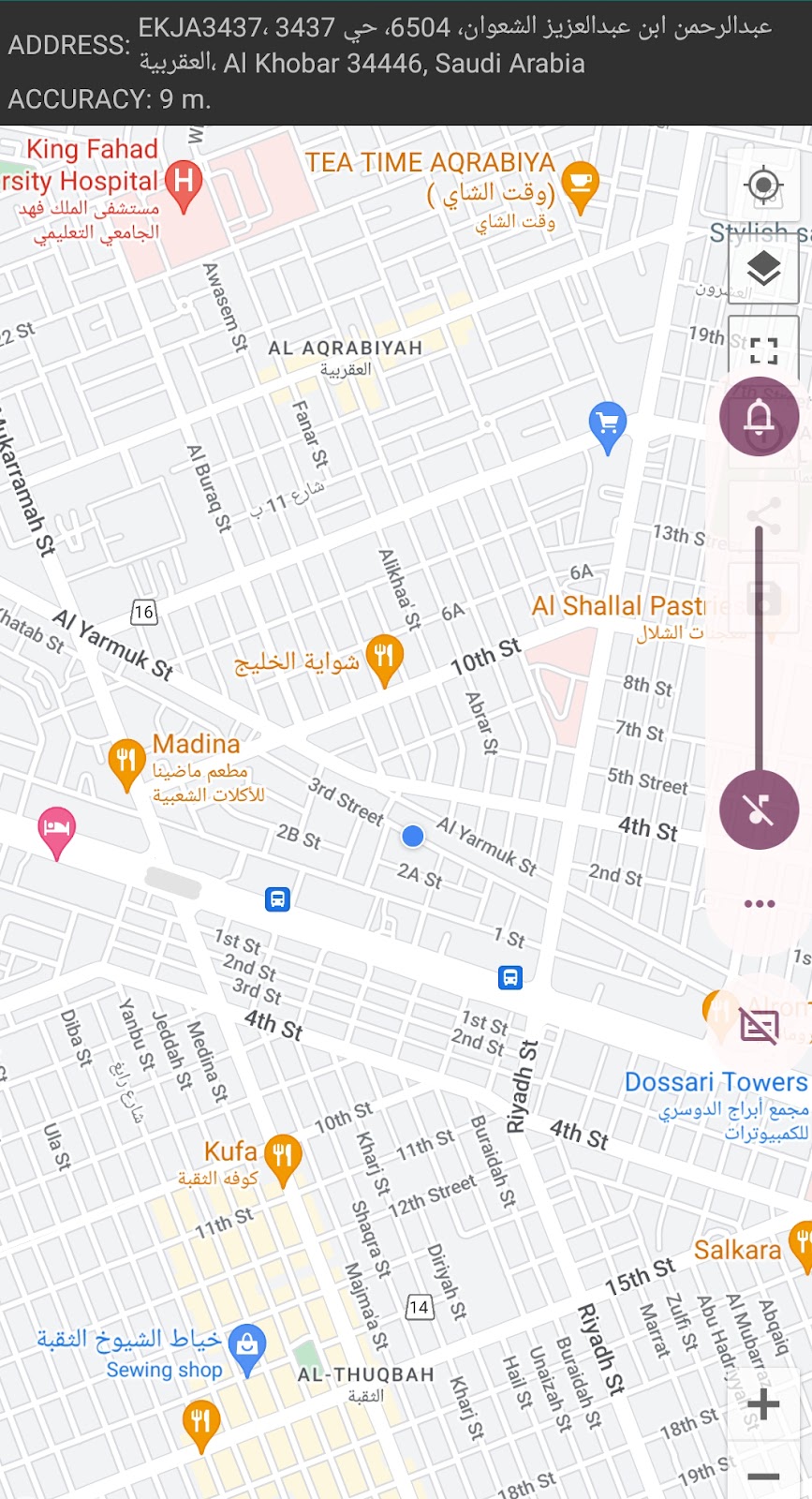The width and height of the screenshot is (812, 1499).
Task: Open more volume settings via three dots
Action: click(x=759, y=904)
